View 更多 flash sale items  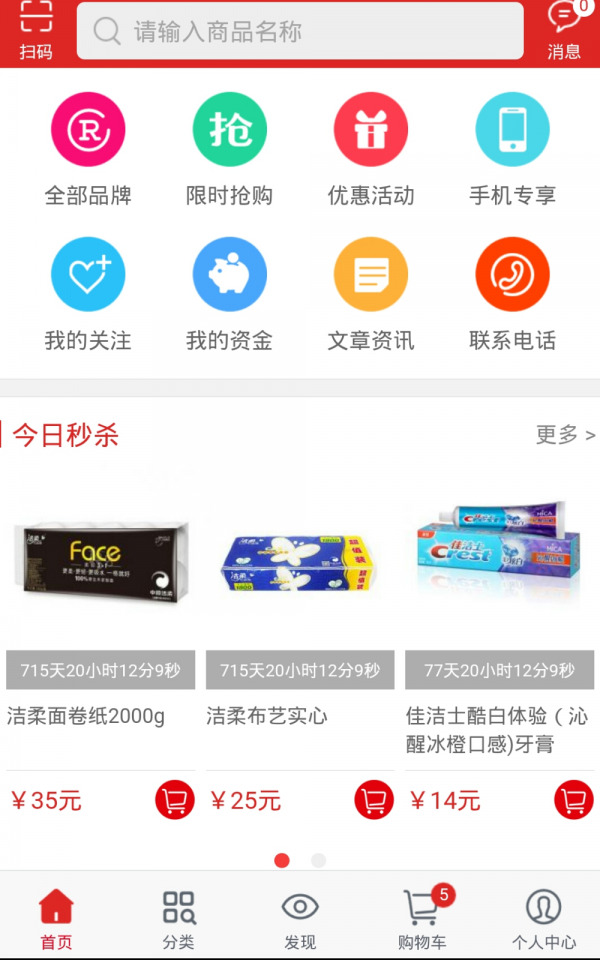(x=565, y=435)
